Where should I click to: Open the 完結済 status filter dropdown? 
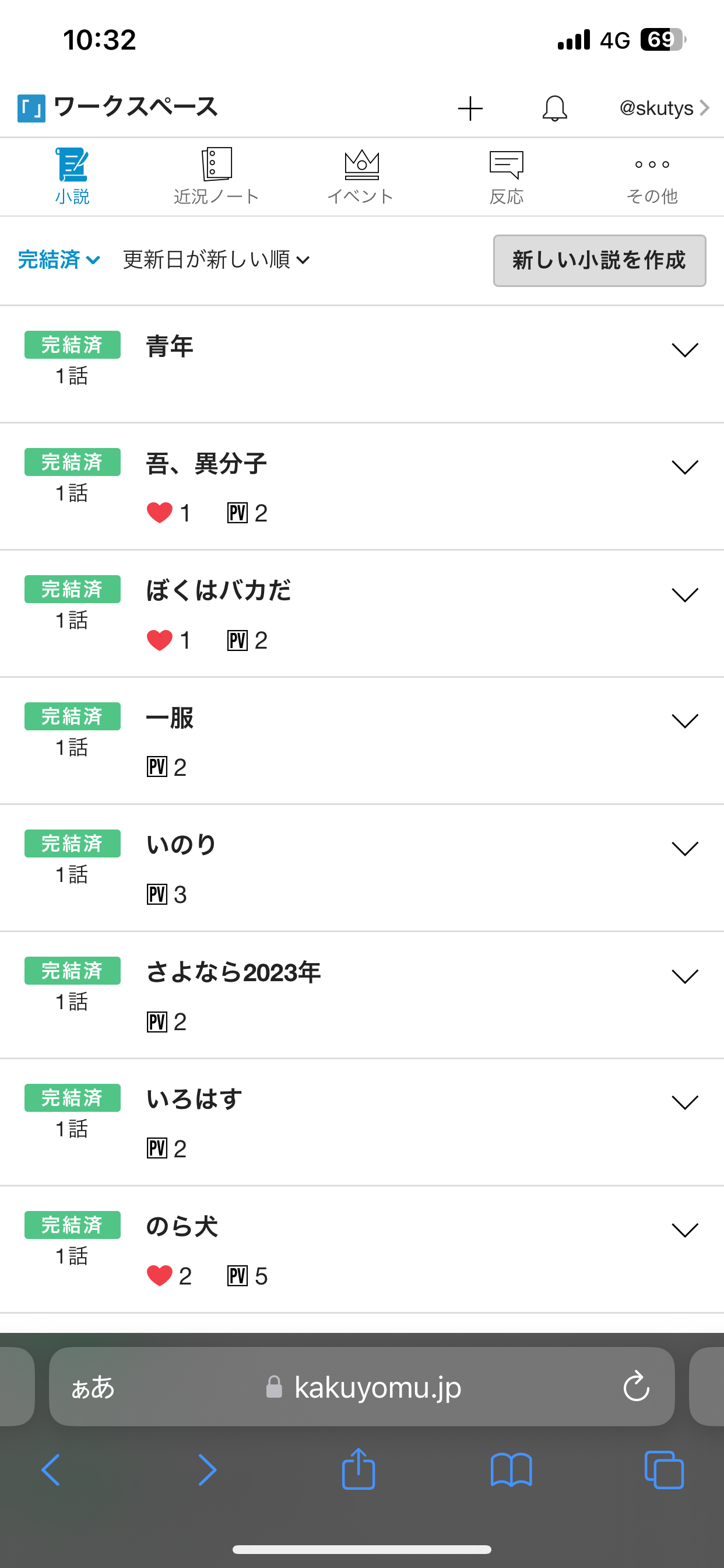(58, 260)
